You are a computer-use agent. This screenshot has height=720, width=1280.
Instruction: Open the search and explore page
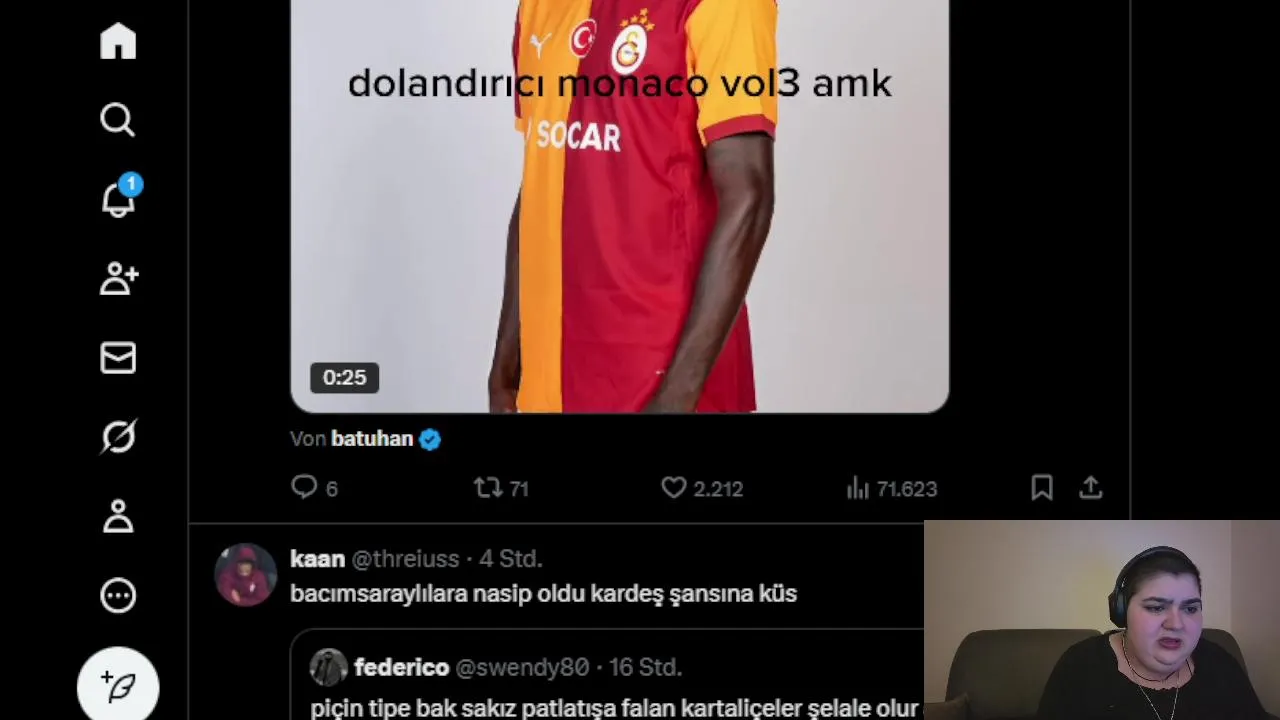click(x=118, y=120)
